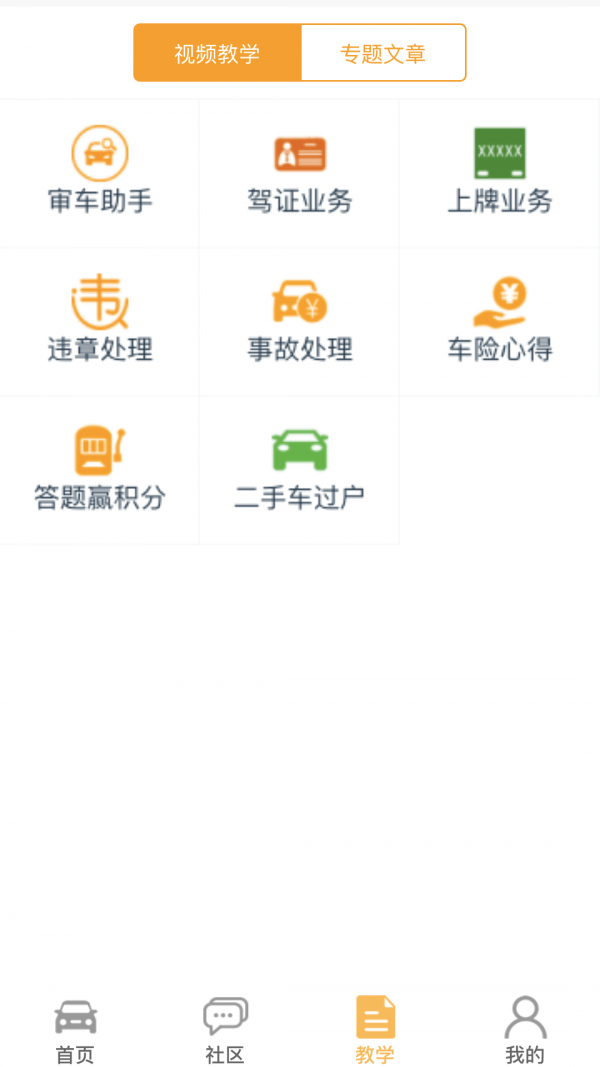This screenshot has width=600, height=1067.
Task: Go to the 首页 tab
Action: point(75,1030)
